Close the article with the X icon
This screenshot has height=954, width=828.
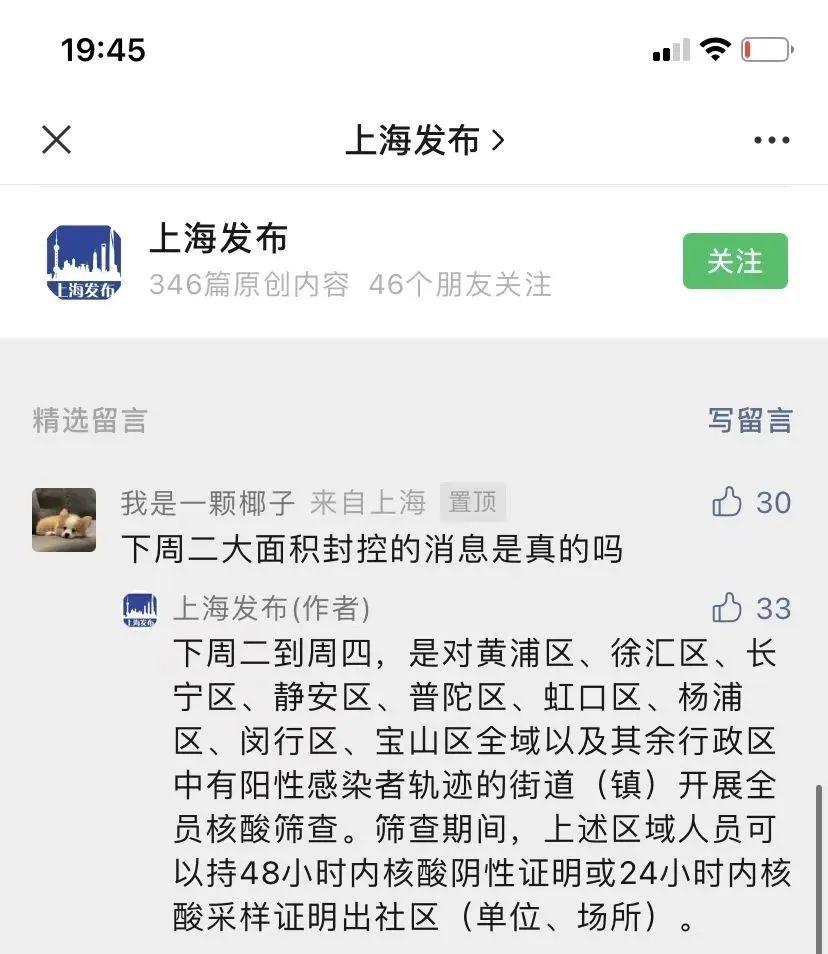(x=57, y=140)
